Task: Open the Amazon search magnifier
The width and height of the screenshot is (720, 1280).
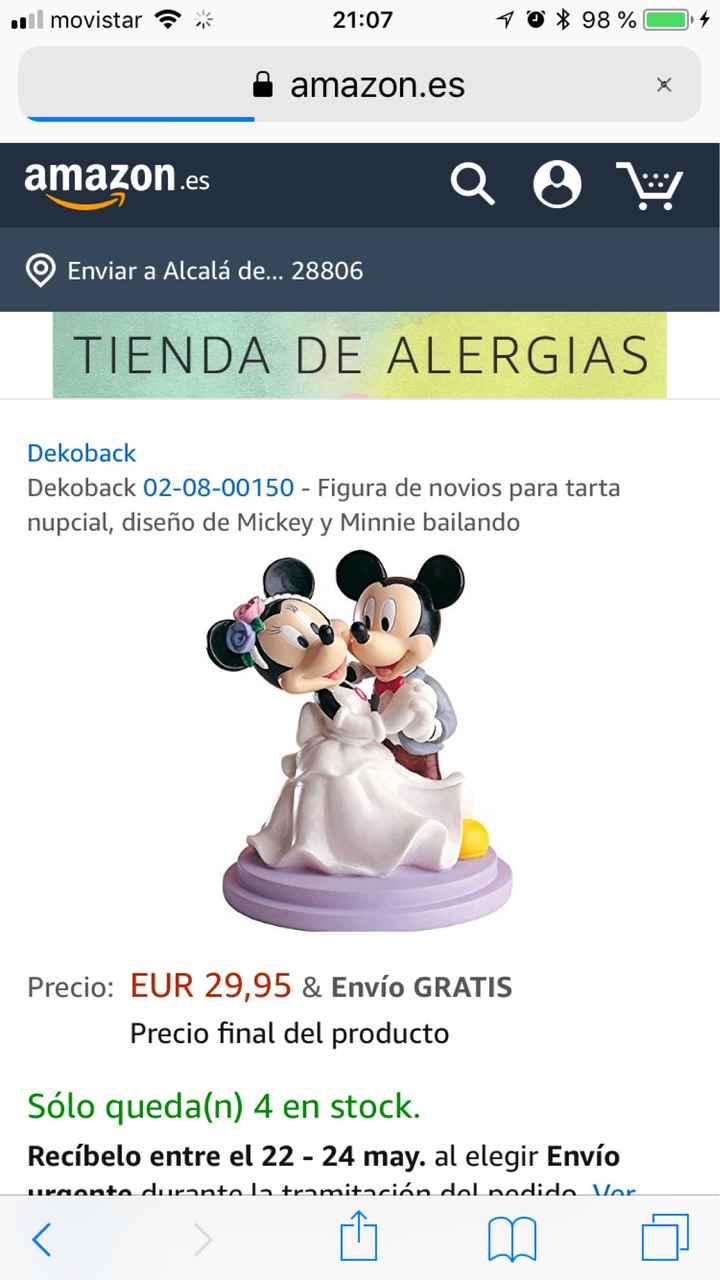Action: [472, 185]
